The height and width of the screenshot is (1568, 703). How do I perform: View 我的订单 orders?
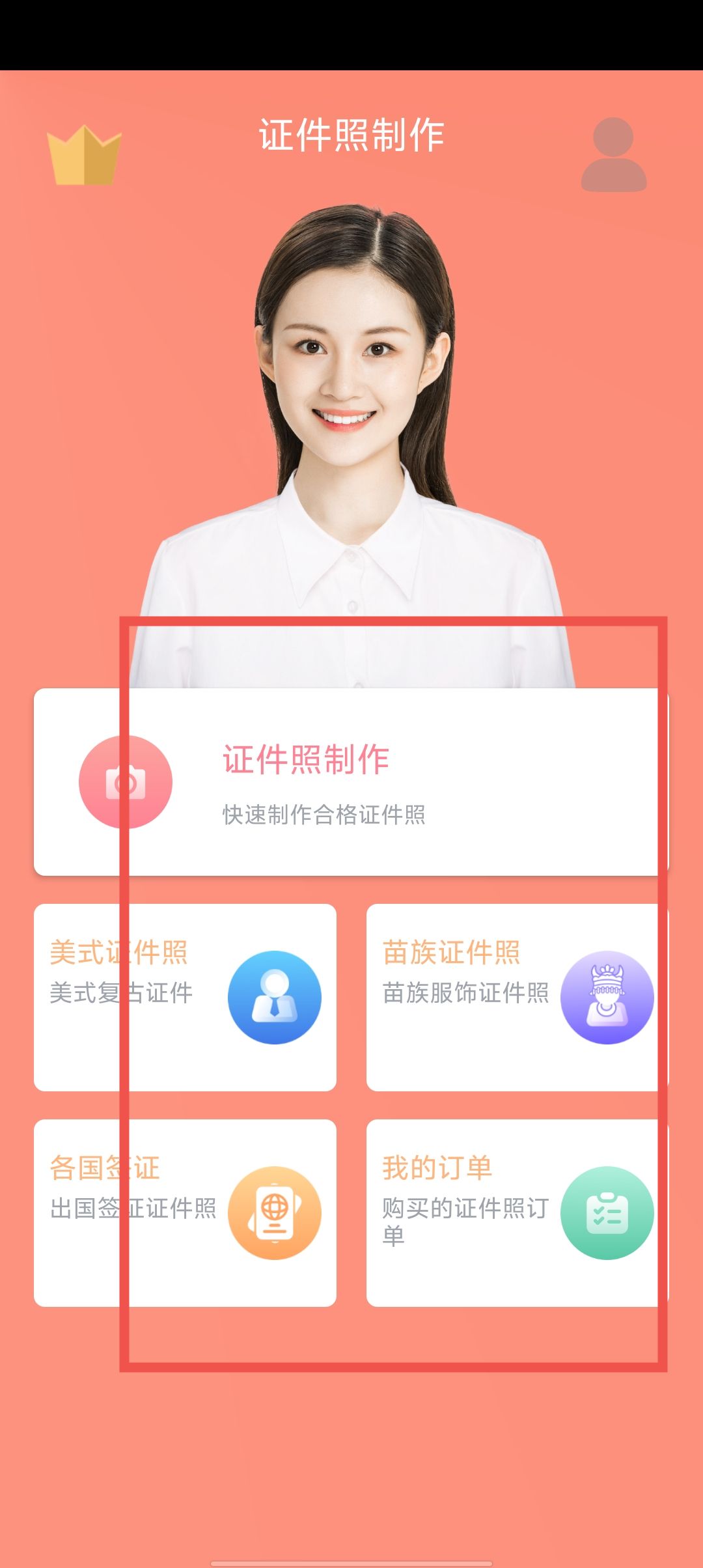[517, 1212]
